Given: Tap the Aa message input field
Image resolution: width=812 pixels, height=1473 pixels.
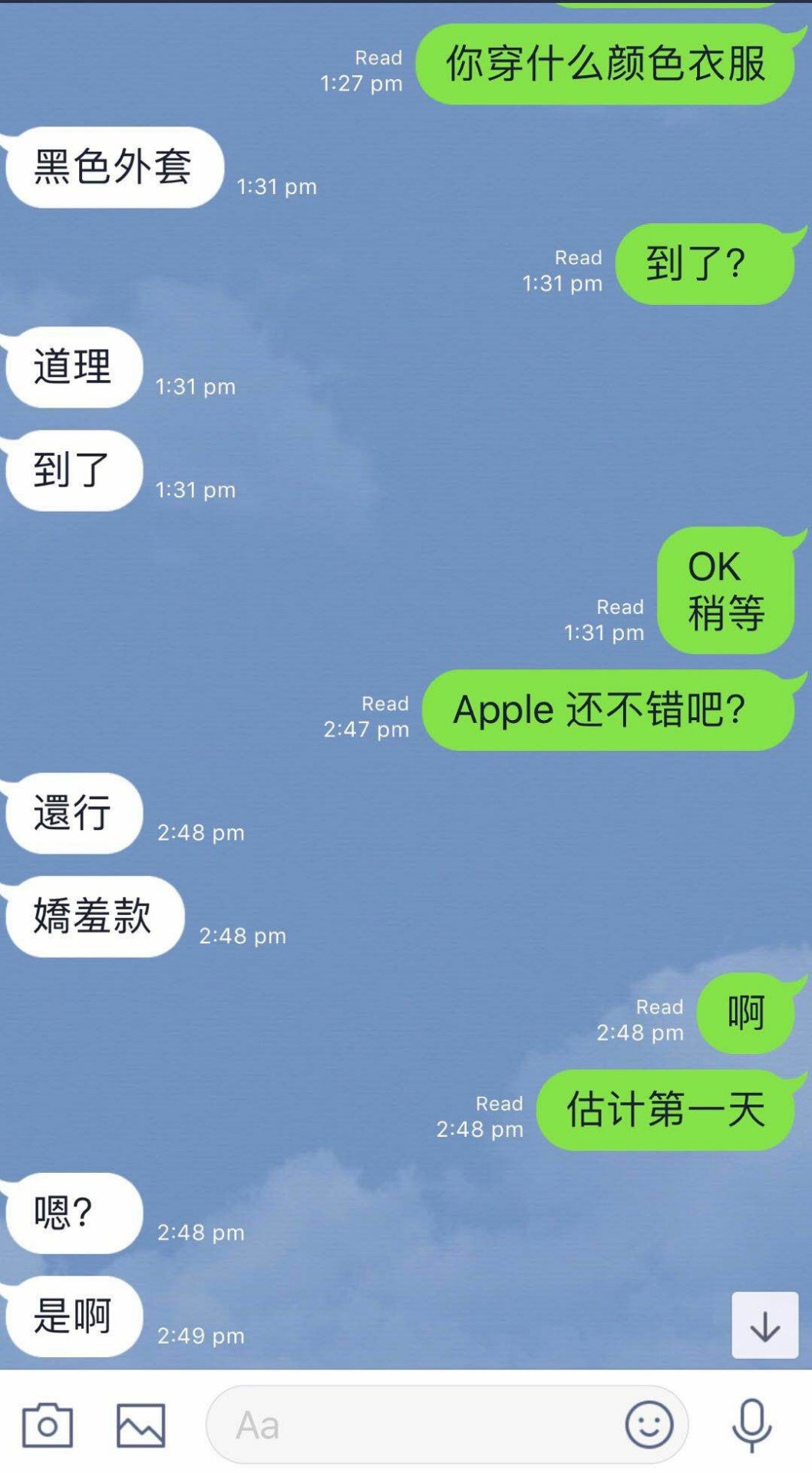Looking at the screenshot, I should pyautogui.click(x=414, y=1425).
